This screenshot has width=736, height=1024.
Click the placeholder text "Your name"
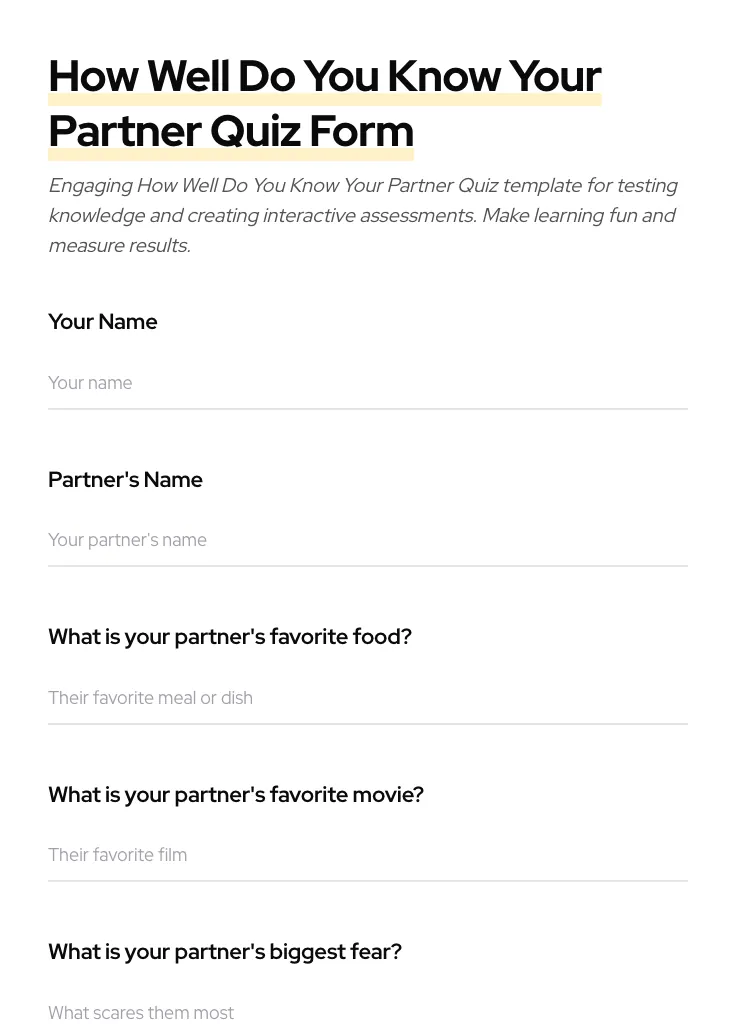pyautogui.click(x=90, y=383)
